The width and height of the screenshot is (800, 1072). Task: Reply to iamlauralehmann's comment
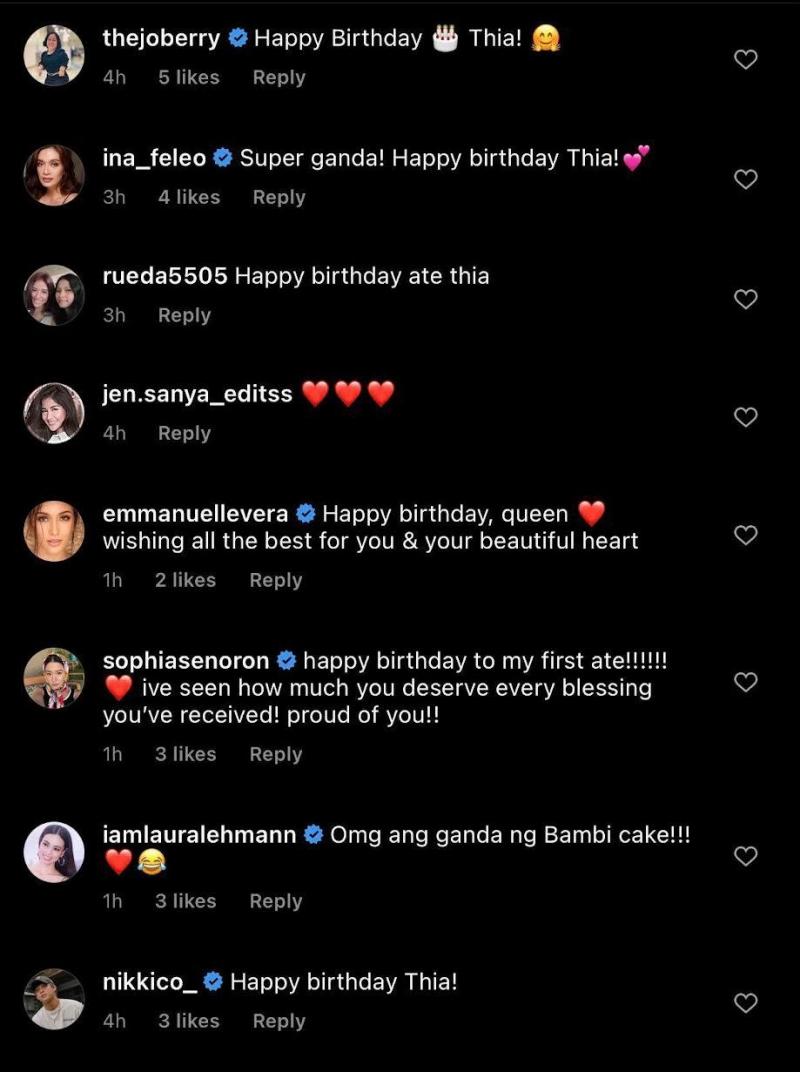[x=275, y=901]
